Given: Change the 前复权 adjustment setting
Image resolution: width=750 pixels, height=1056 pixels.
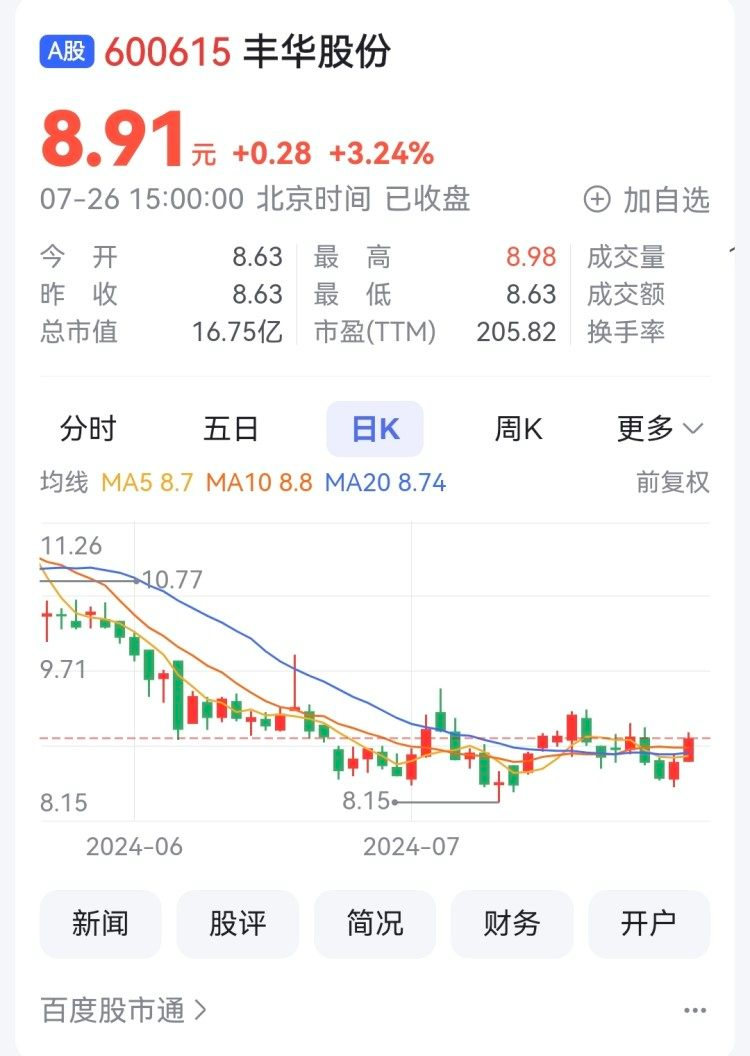Looking at the screenshot, I should [672, 482].
